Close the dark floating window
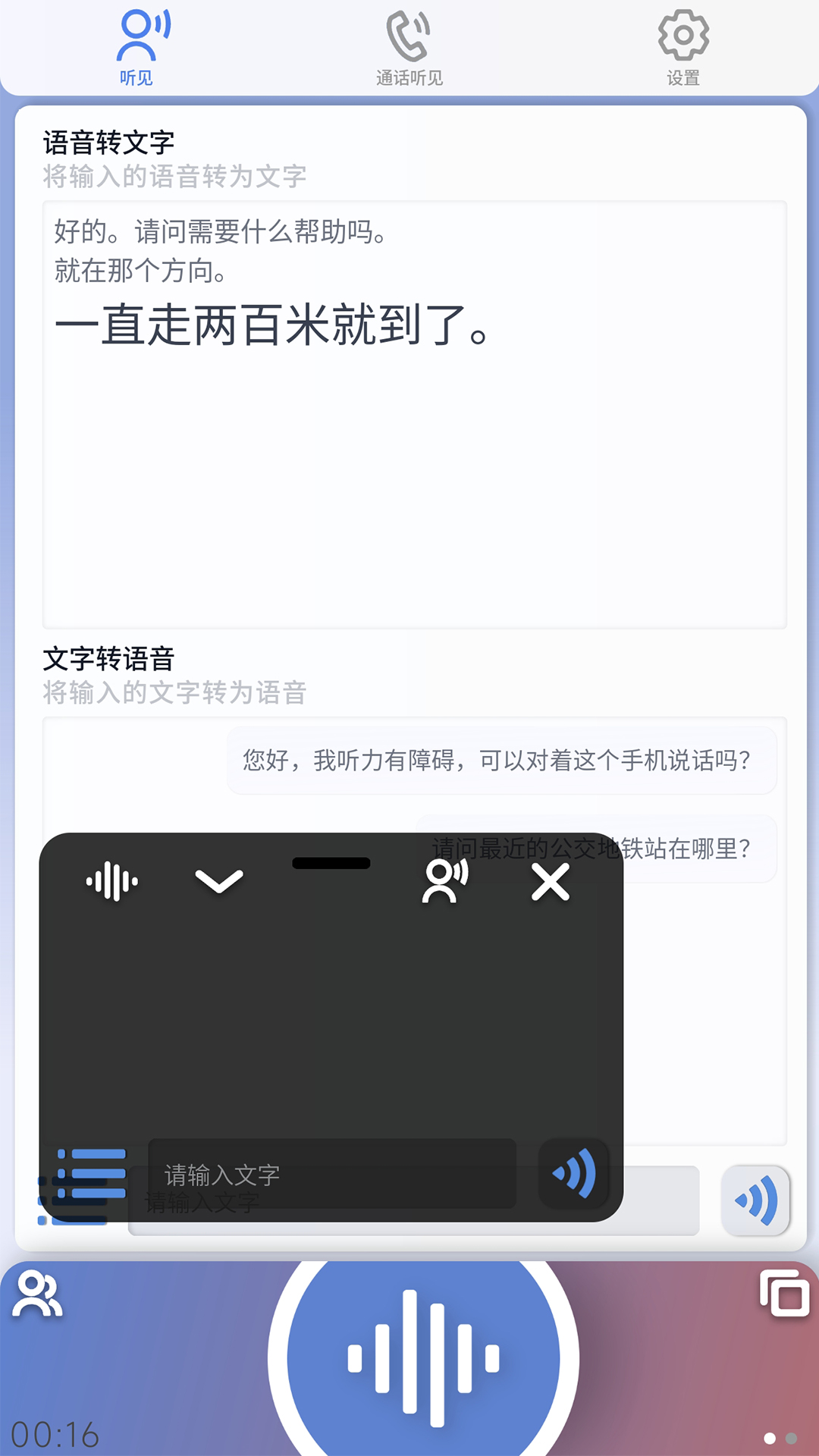The height and width of the screenshot is (1456, 819). coord(551,883)
